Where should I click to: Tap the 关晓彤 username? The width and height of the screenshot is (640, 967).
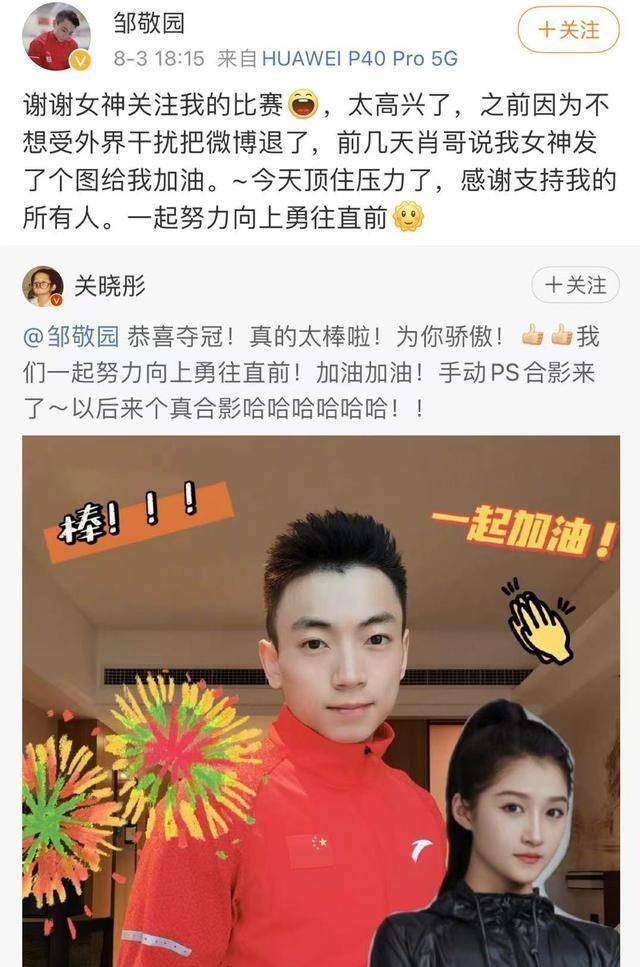click(x=110, y=286)
